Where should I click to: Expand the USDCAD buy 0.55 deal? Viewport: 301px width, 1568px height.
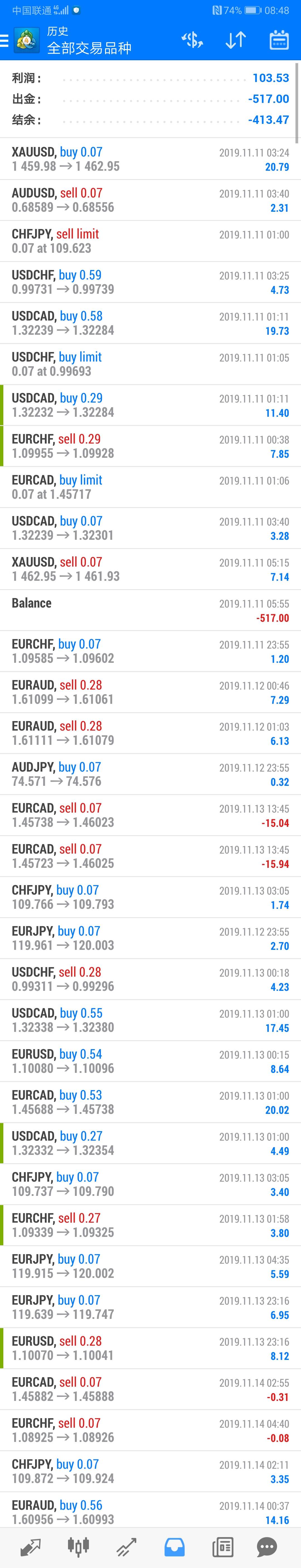click(x=150, y=1020)
